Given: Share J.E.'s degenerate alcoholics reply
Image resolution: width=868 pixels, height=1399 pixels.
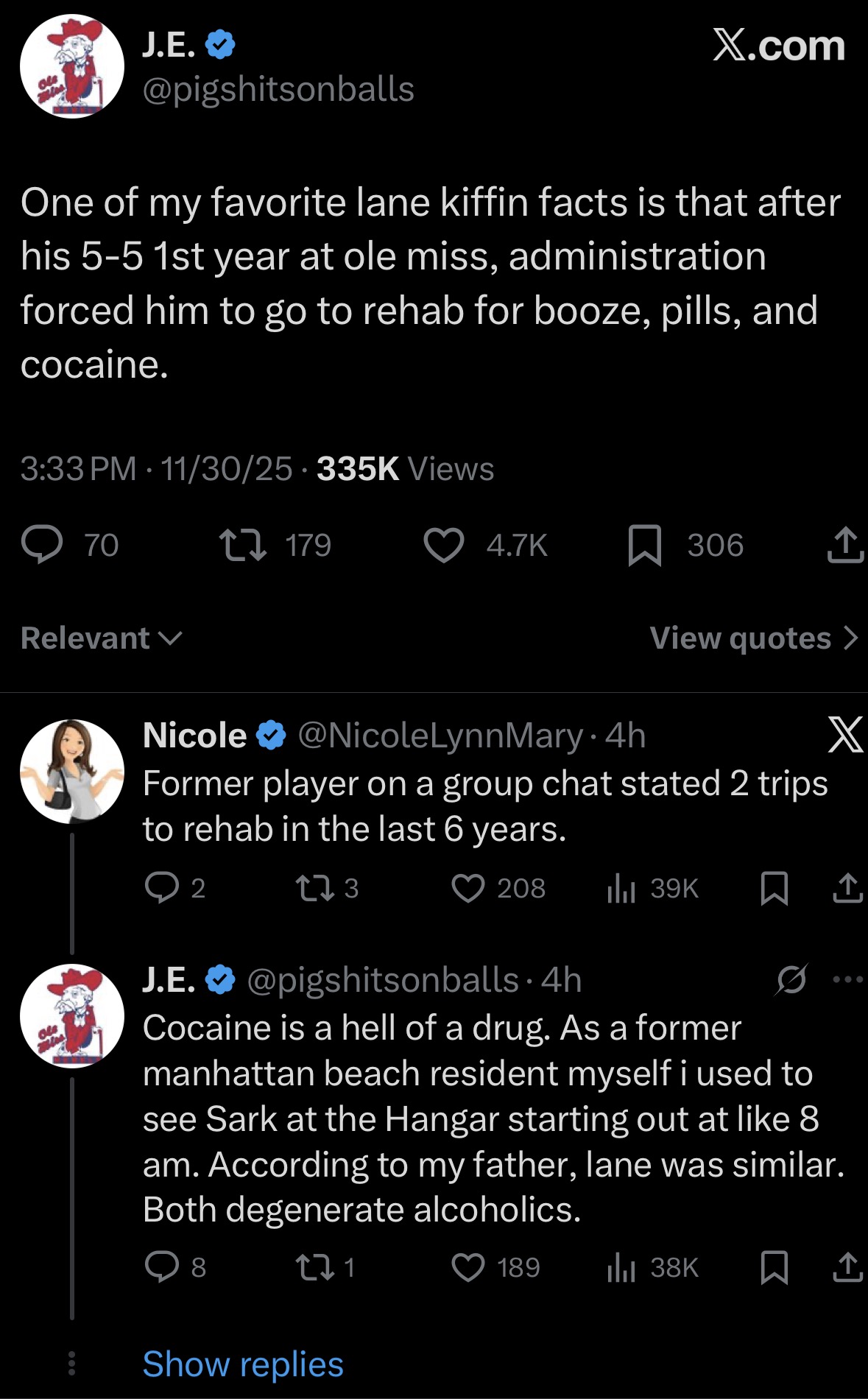Looking at the screenshot, I should [x=847, y=1267].
